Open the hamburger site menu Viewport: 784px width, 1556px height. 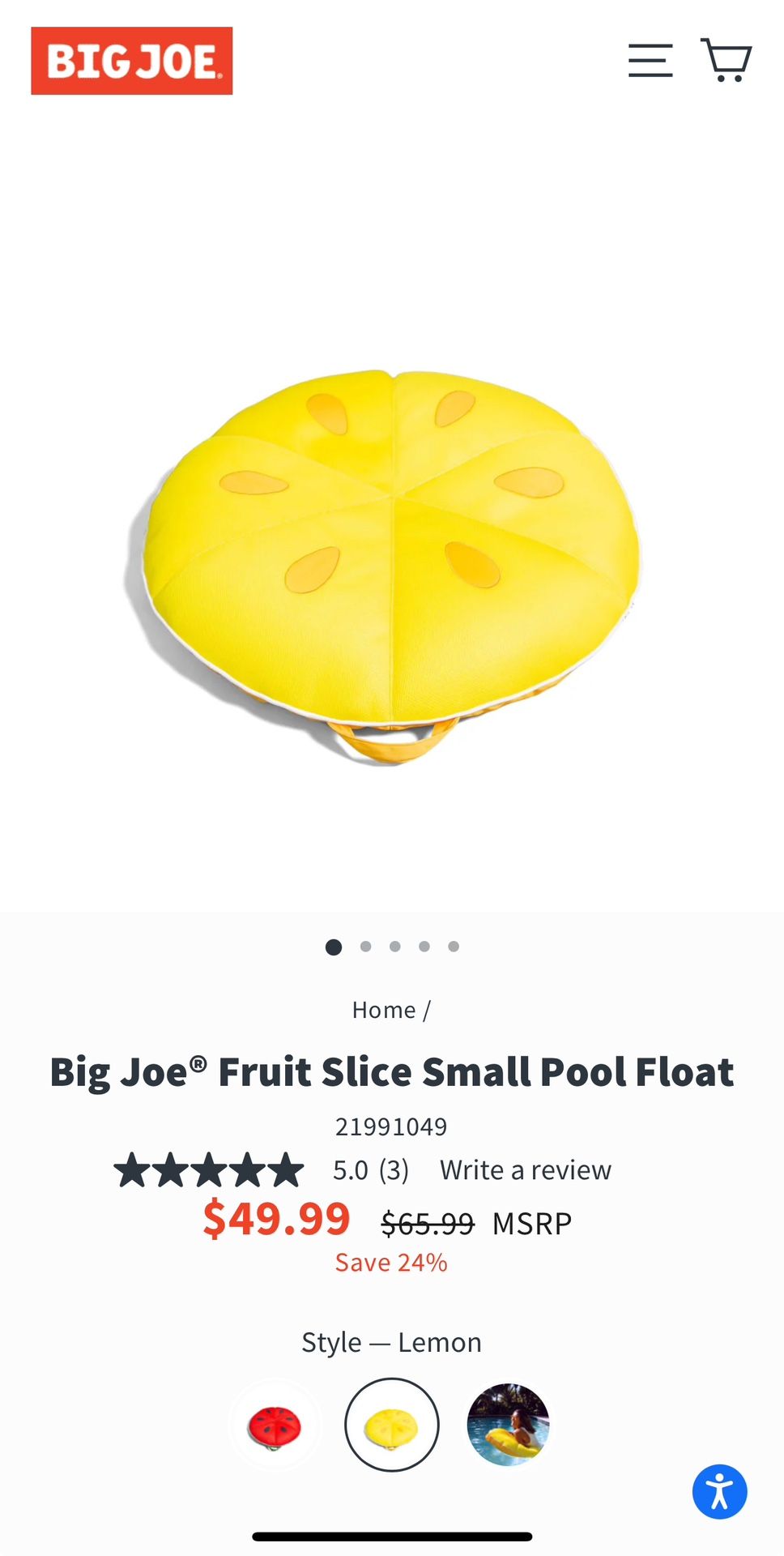pos(650,61)
